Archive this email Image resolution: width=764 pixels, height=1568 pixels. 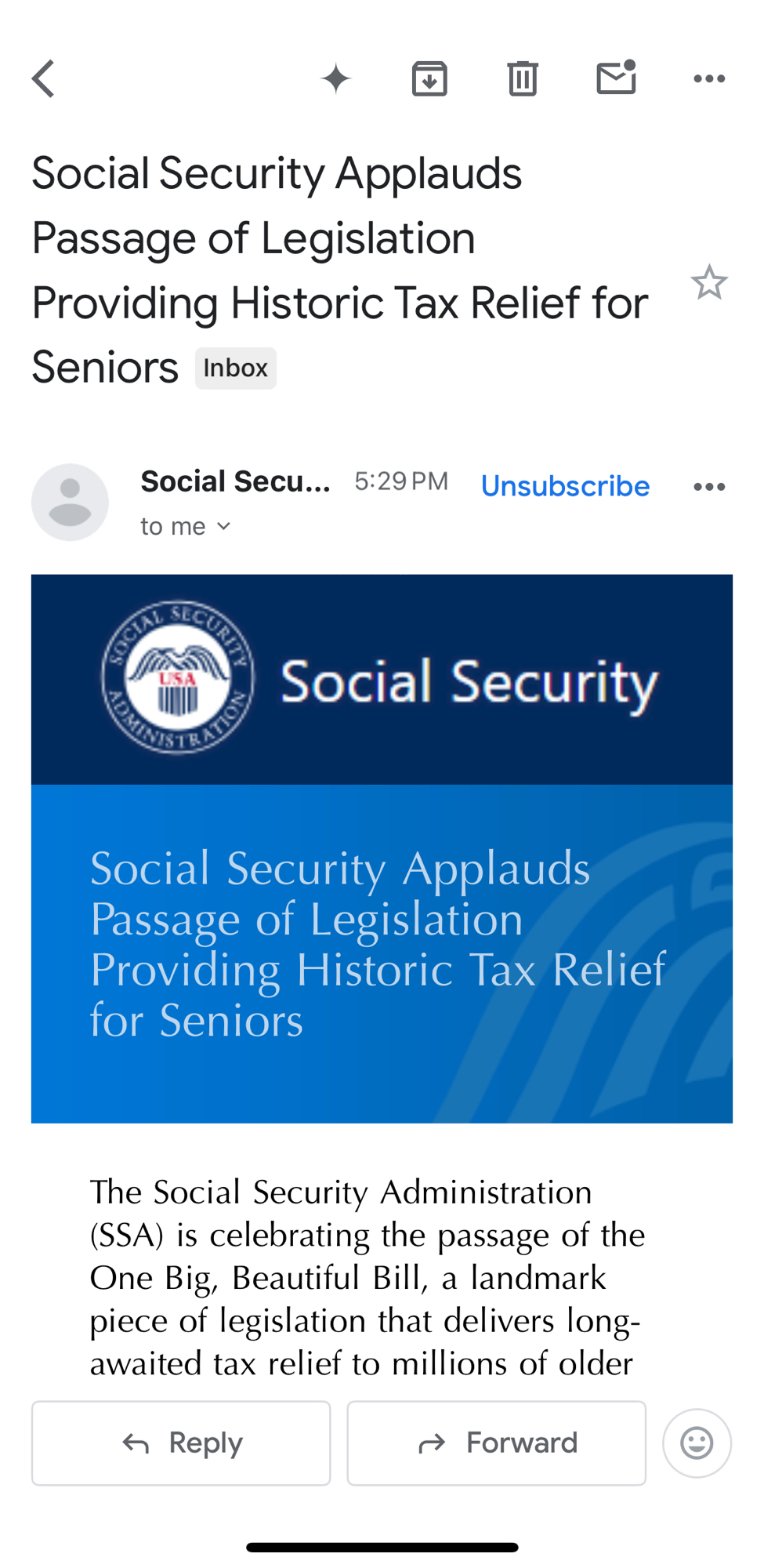429,78
